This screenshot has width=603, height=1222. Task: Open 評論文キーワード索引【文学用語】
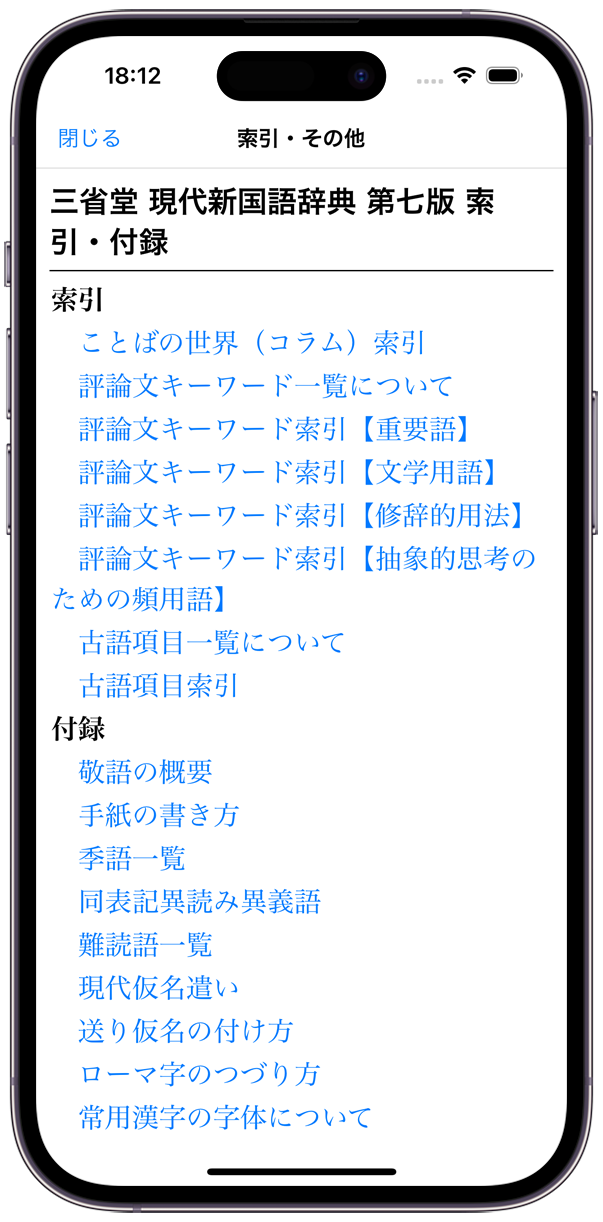click(288, 472)
